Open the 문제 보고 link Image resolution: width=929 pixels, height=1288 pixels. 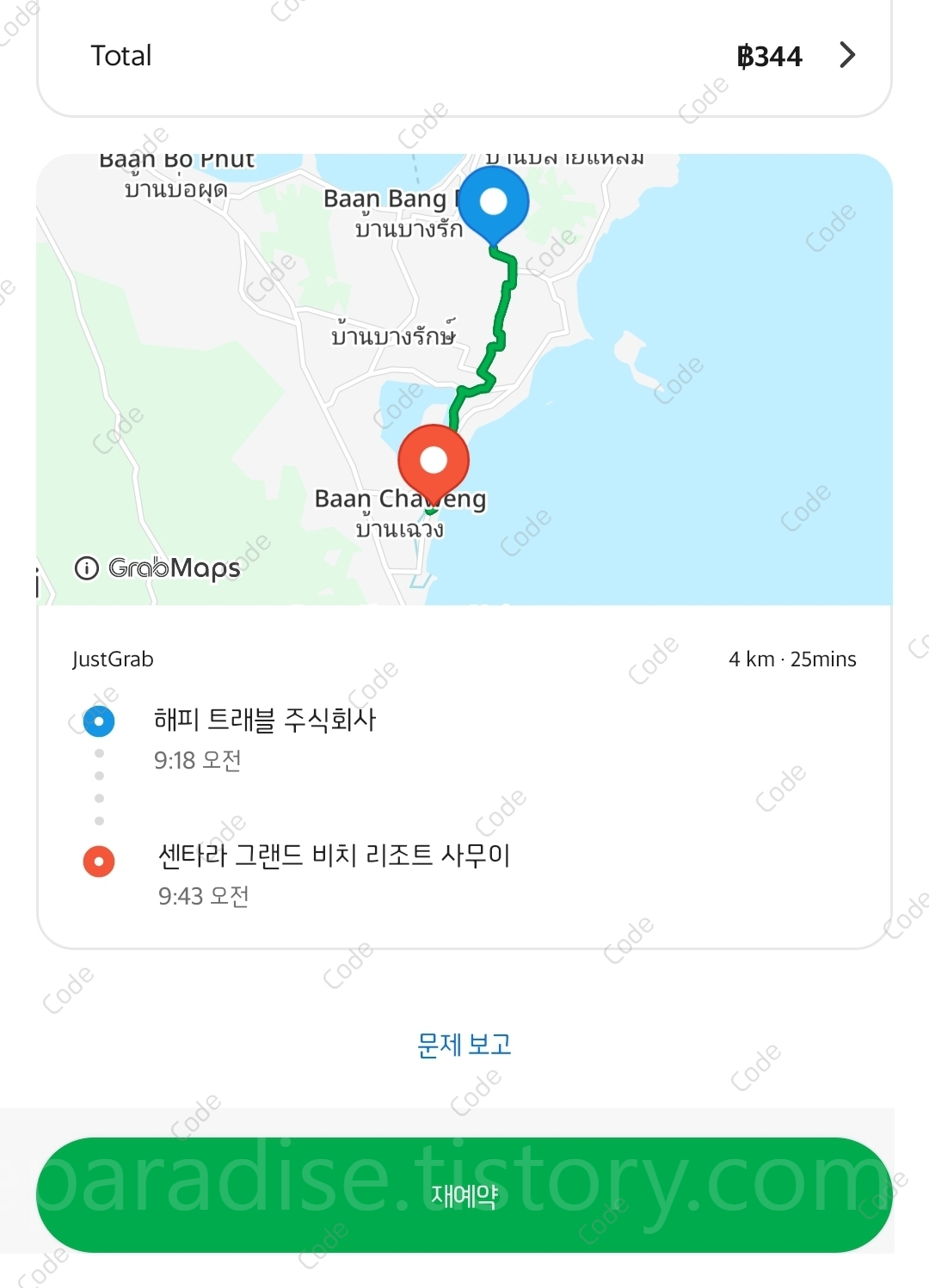tap(464, 1043)
